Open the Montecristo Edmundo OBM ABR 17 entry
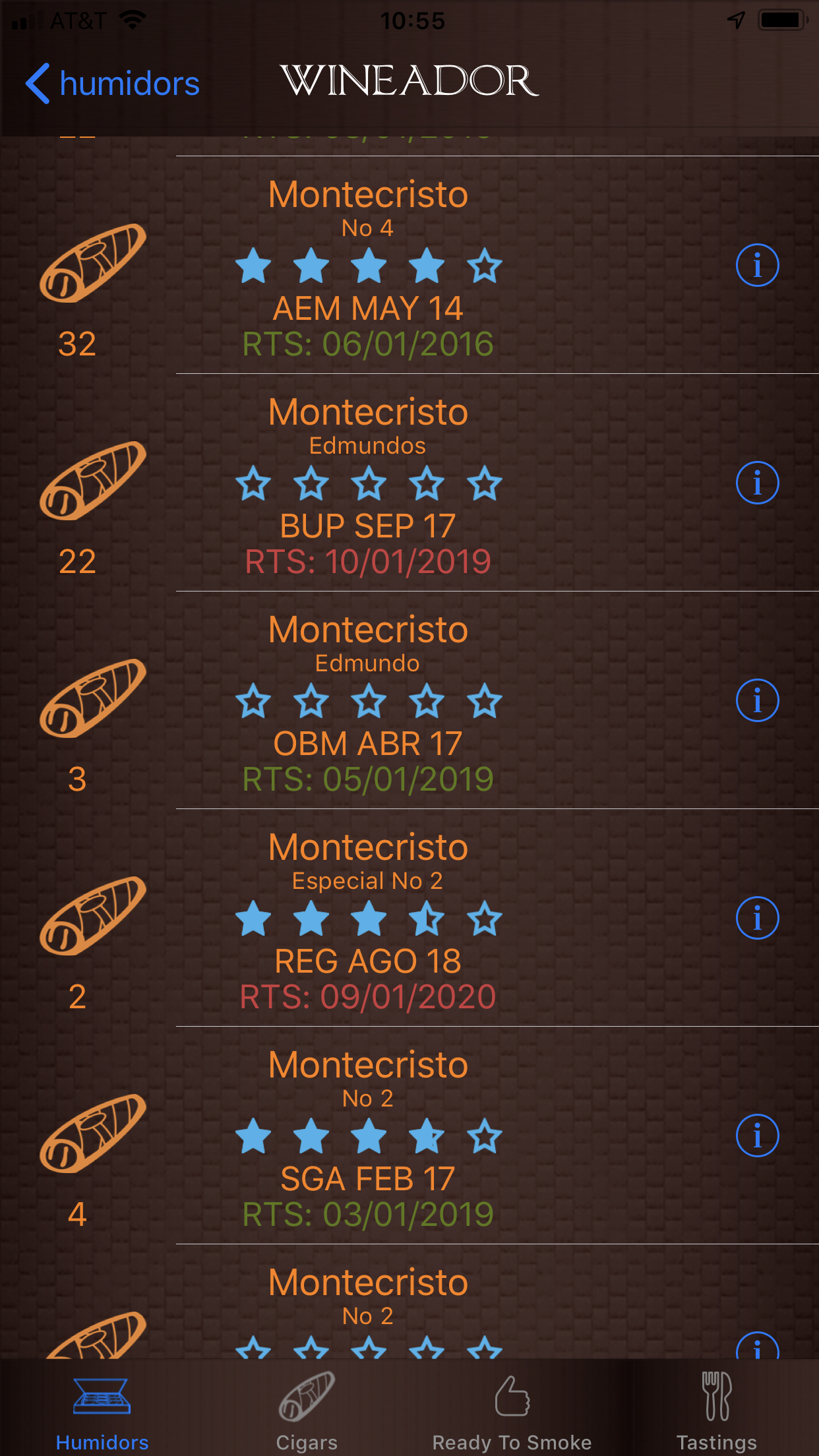Viewport: 819px width, 1456px height. pyautogui.click(x=409, y=700)
